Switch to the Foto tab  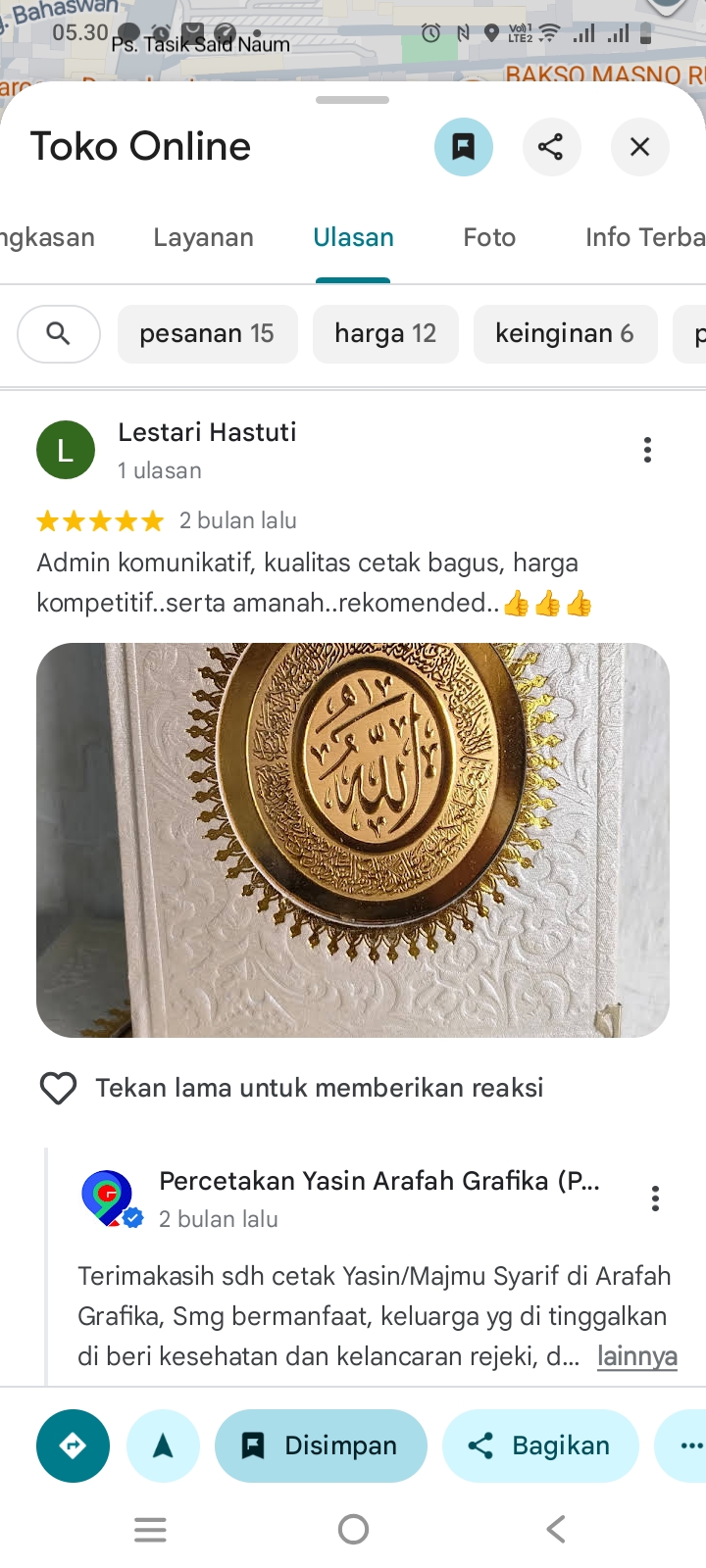coord(489,237)
